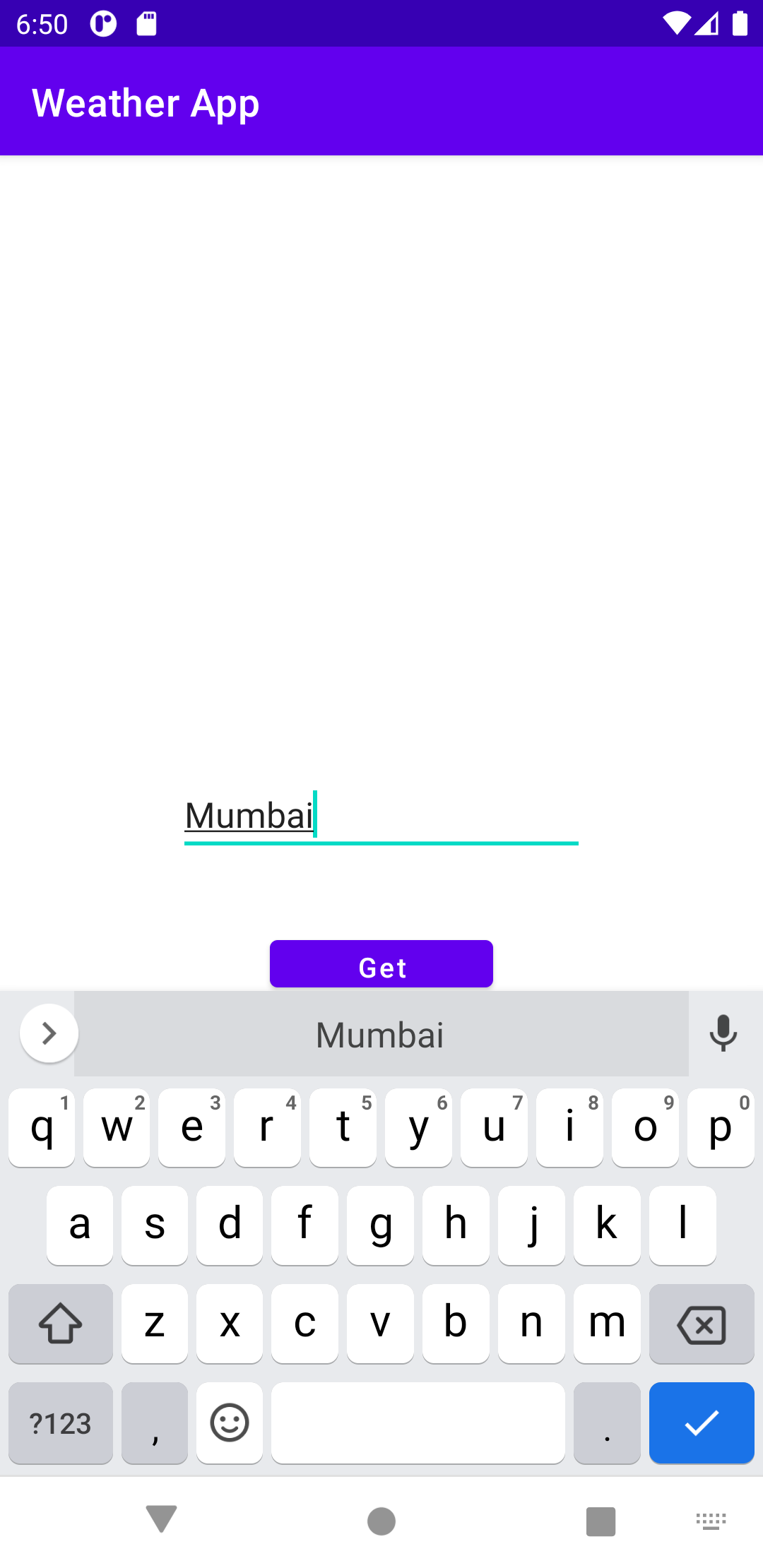Tap the Home navigation circle
The width and height of the screenshot is (763, 1568).
pyautogui.click(x=381, y=1521)
